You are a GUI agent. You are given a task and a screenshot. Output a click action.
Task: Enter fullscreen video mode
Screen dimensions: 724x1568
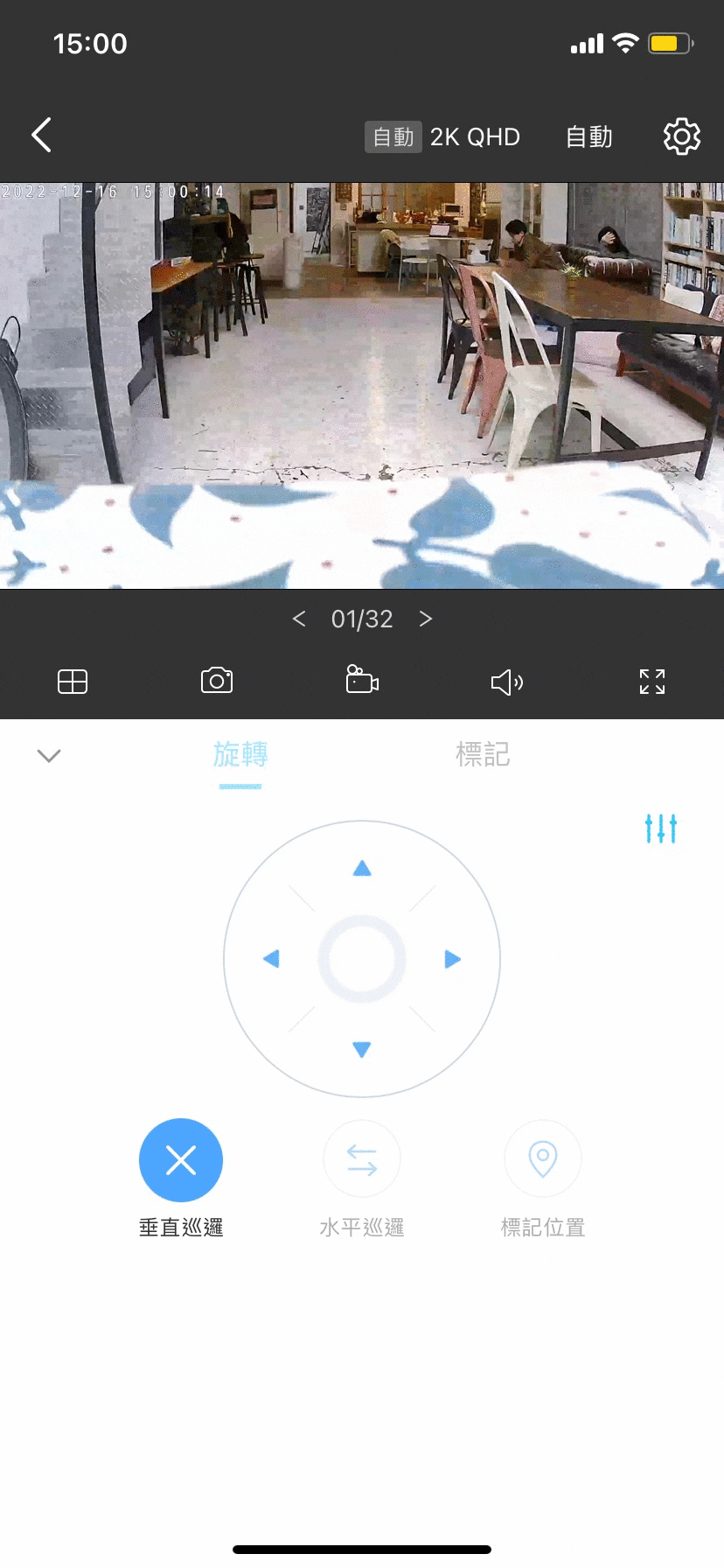651,682
